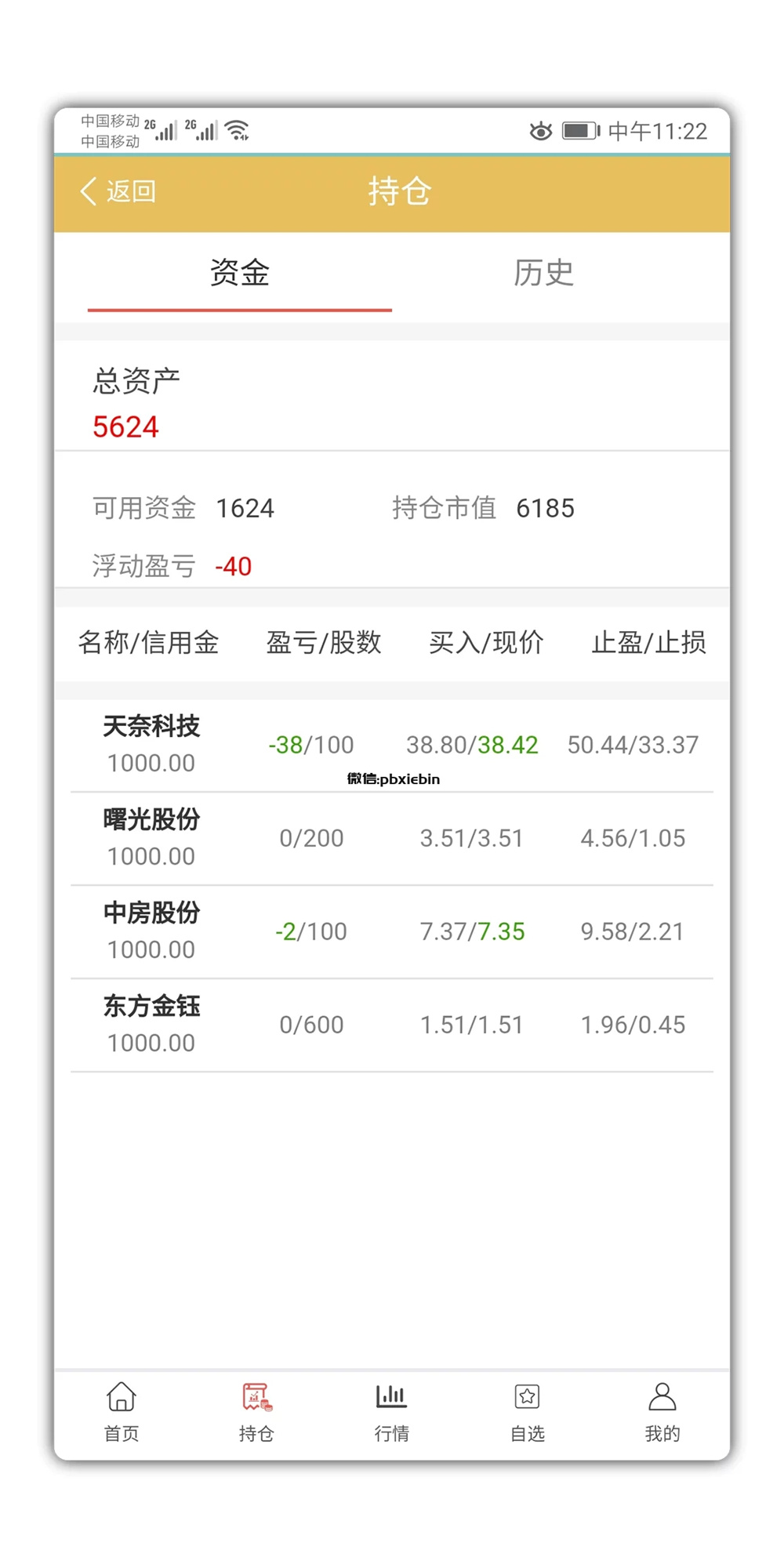This screenshot has width=784, height=1568.
Task: Tap 返回 to go back
Action: click(131, 191)
